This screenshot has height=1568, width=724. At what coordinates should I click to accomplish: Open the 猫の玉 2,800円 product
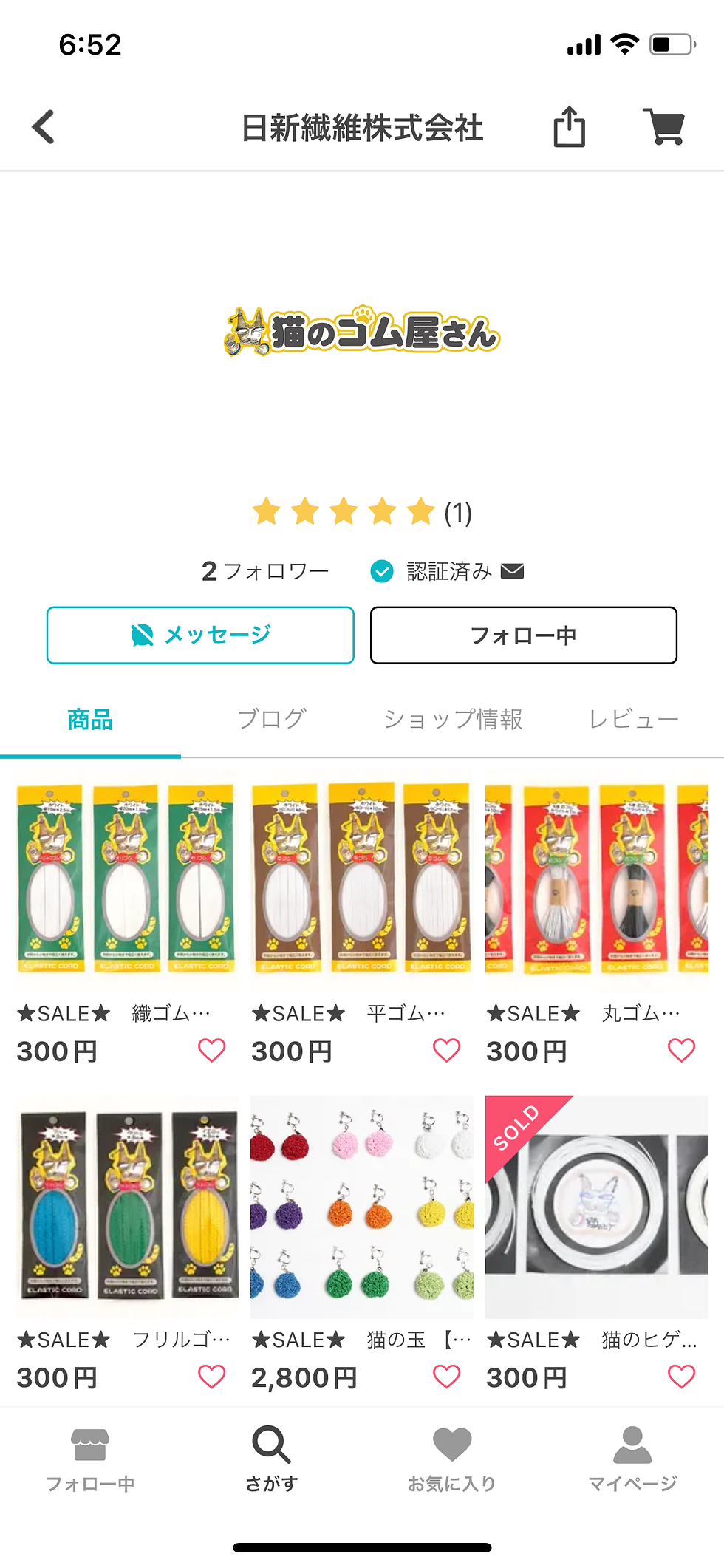tap(361, 1206)
